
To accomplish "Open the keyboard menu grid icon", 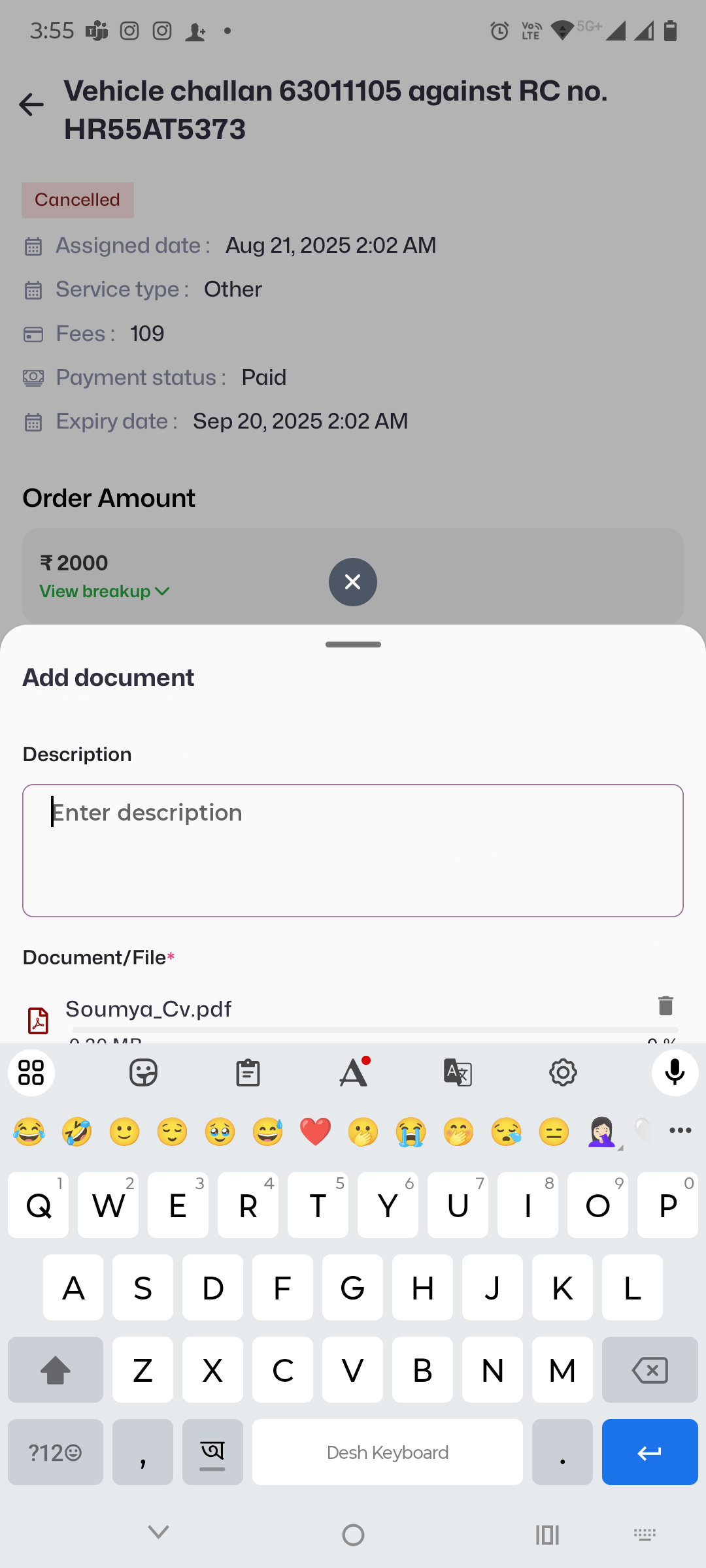I will click(31, 1072).
